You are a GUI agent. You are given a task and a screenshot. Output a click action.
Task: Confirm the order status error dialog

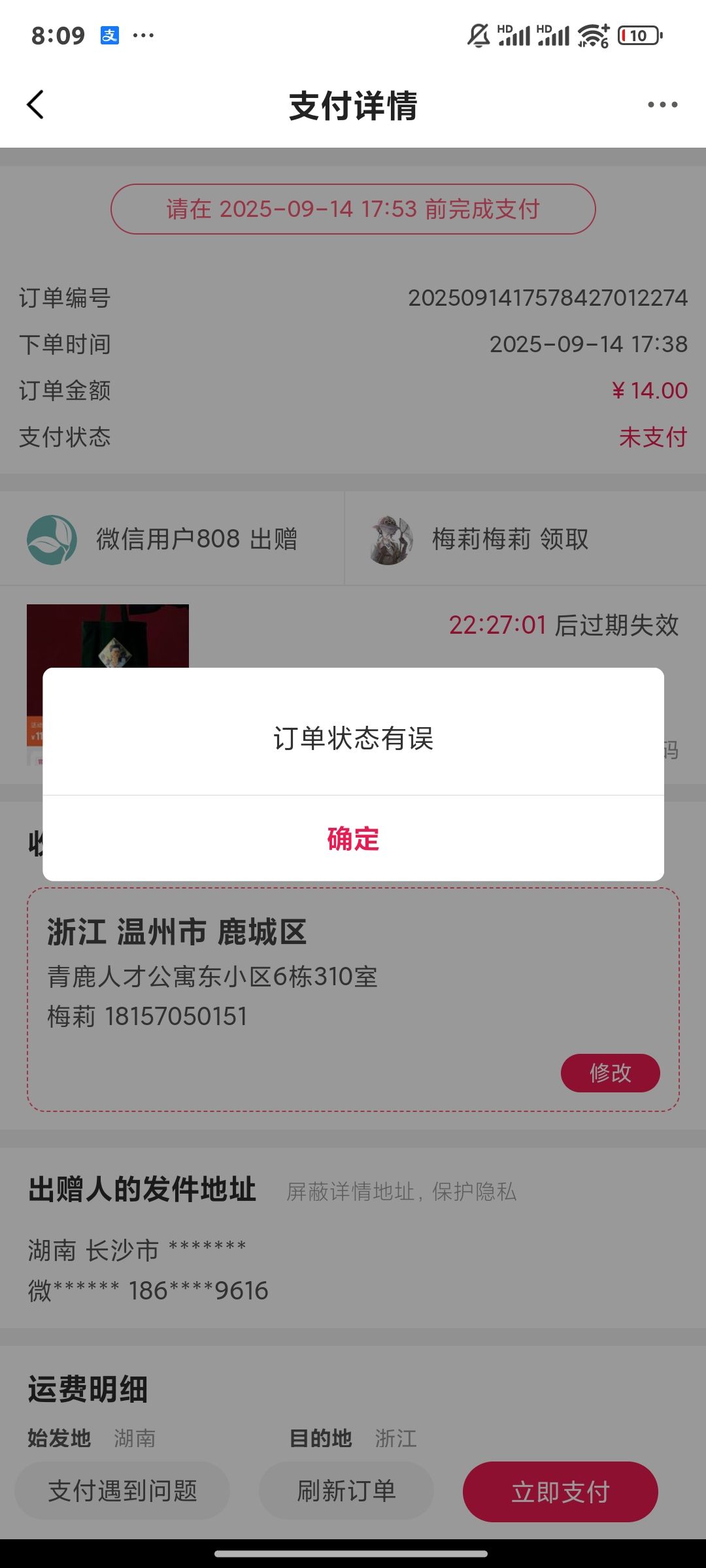[x=353, y=839]
